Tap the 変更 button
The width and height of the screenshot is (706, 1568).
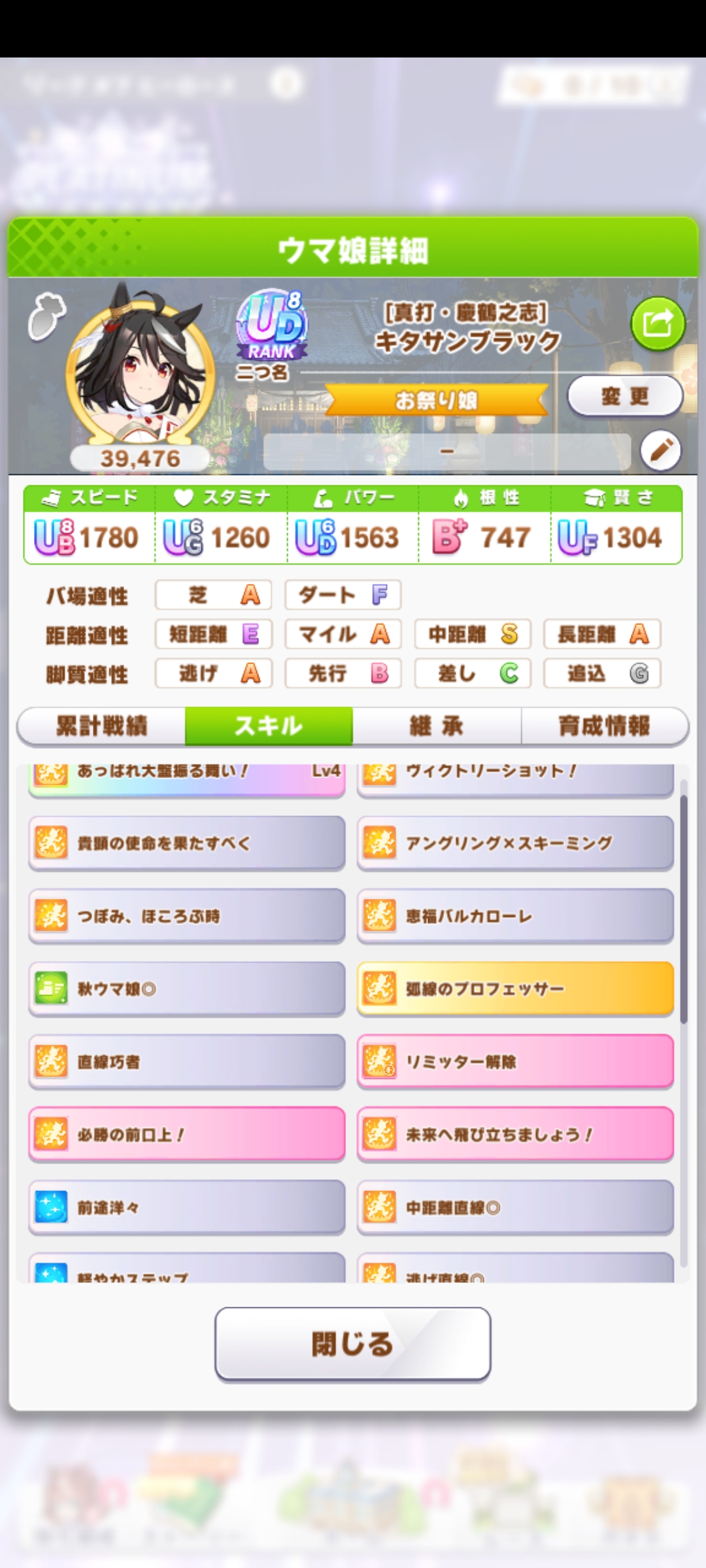(625, 396)
